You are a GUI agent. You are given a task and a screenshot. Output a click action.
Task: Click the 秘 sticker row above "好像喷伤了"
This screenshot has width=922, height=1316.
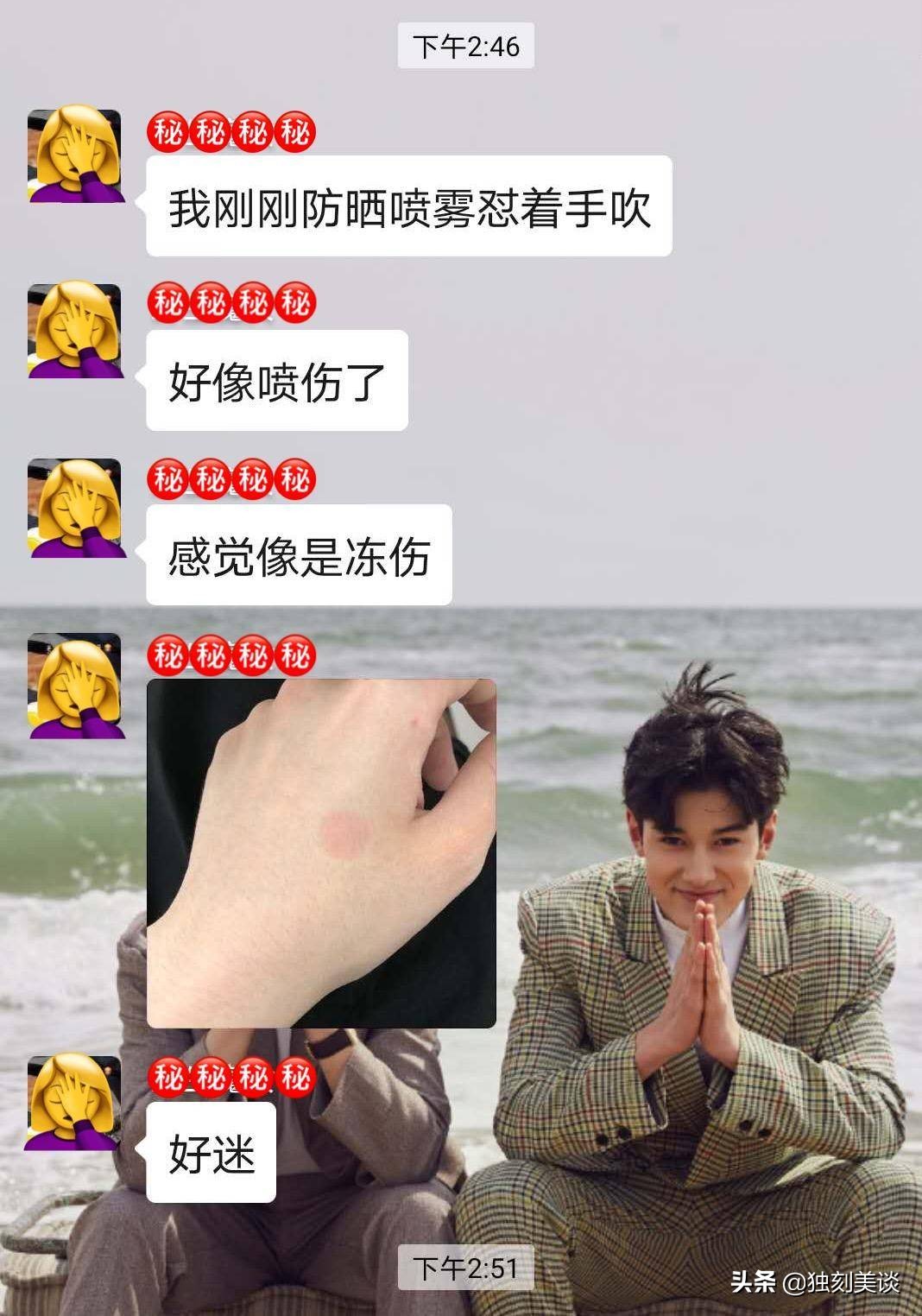pyautogui.click(x=233, y=302)
